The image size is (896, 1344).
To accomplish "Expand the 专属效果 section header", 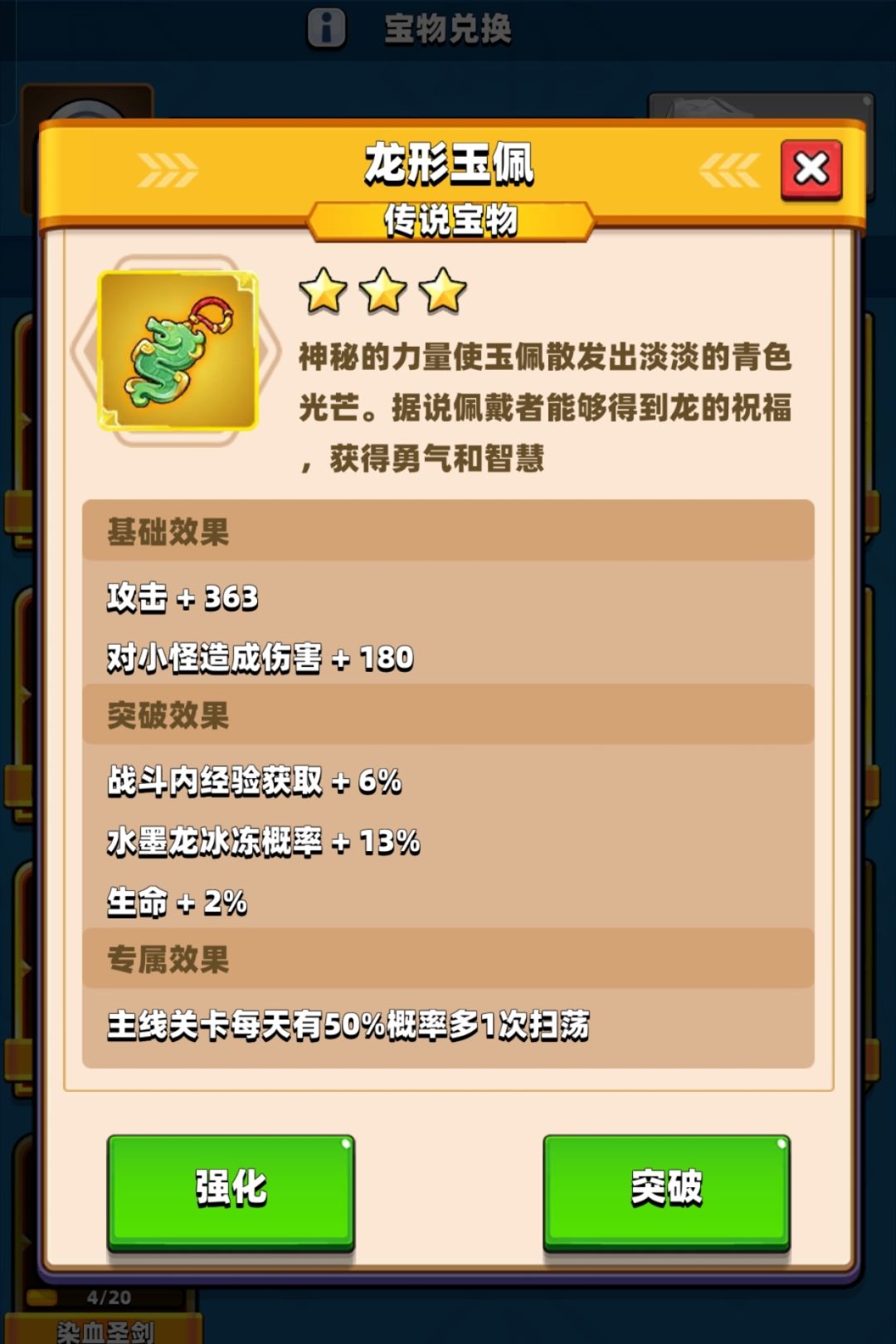I will click(448, 961).
